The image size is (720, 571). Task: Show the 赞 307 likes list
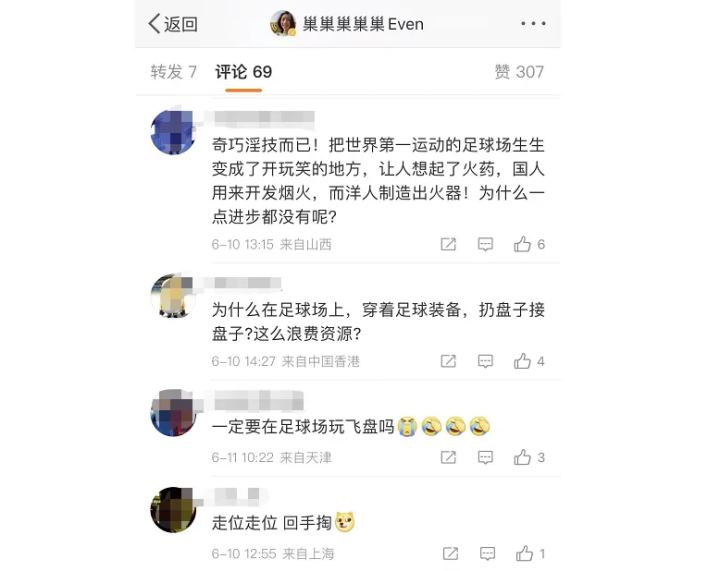click(x=519, y=72)
